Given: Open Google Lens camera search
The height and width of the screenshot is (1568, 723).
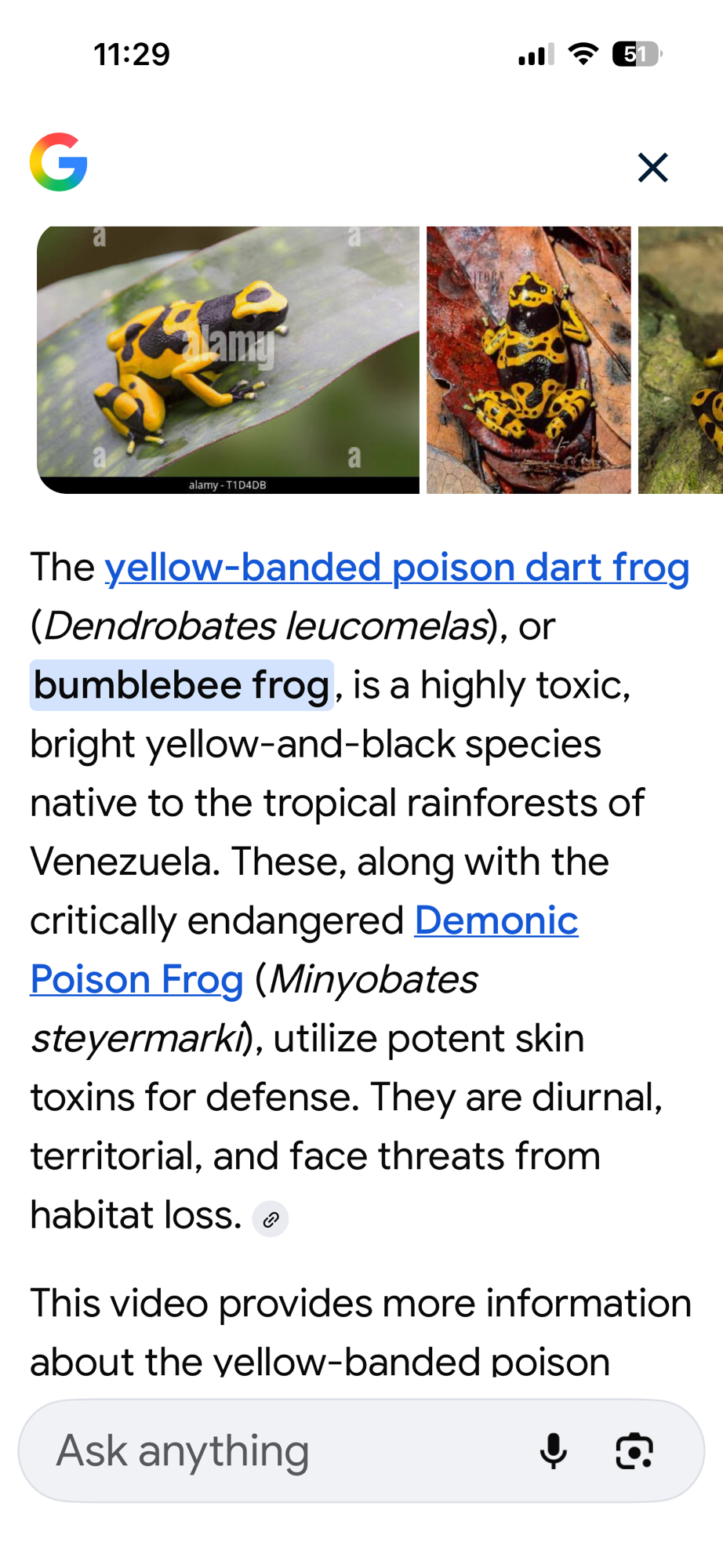Looking at the screenshot, I should tap(634, 1450).
